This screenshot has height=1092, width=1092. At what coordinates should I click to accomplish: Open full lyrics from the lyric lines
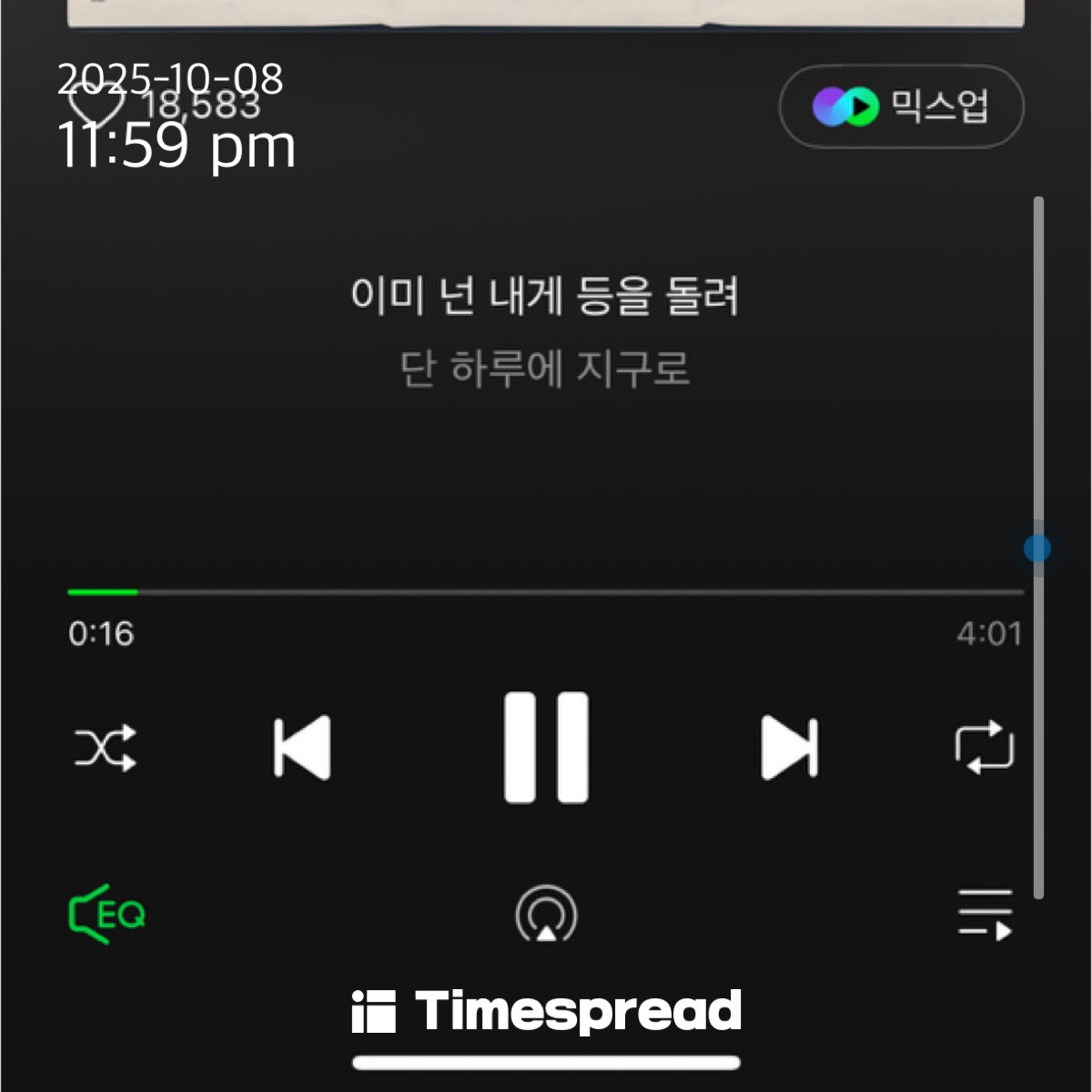point(544,332)
